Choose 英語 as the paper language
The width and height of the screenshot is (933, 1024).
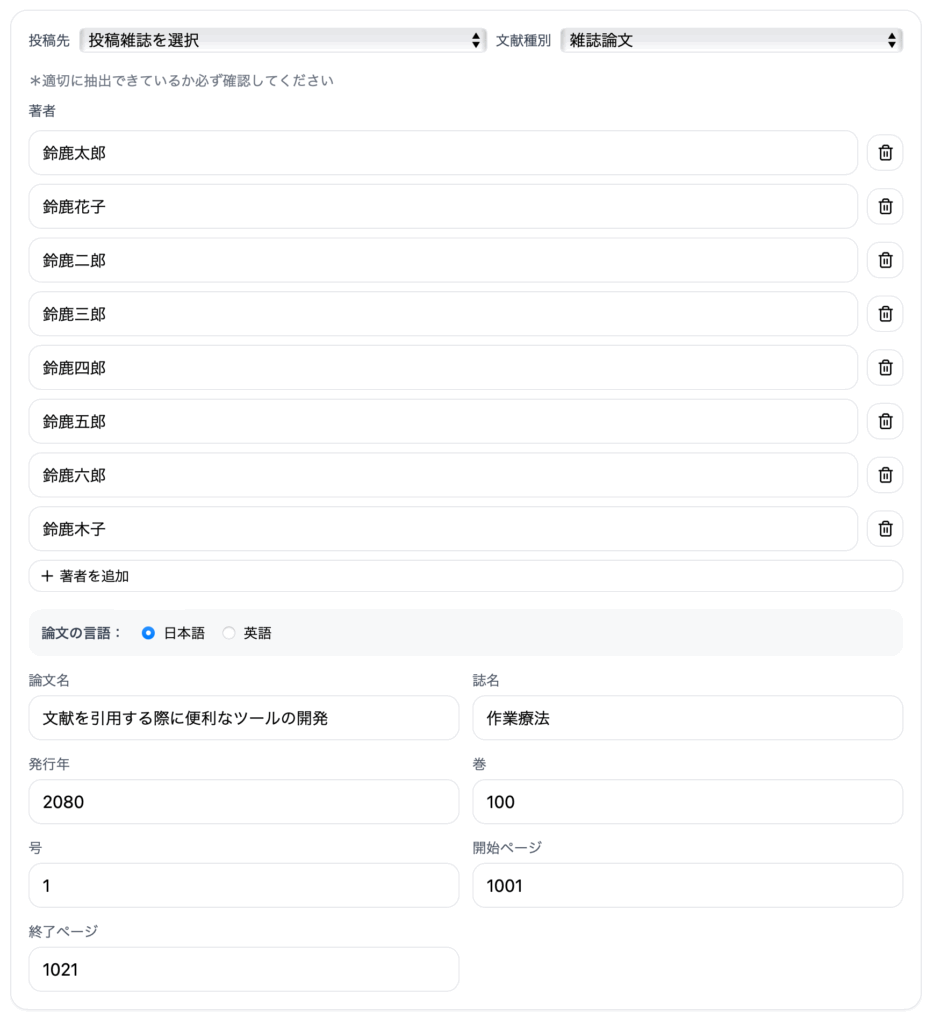tap(229, 633)
